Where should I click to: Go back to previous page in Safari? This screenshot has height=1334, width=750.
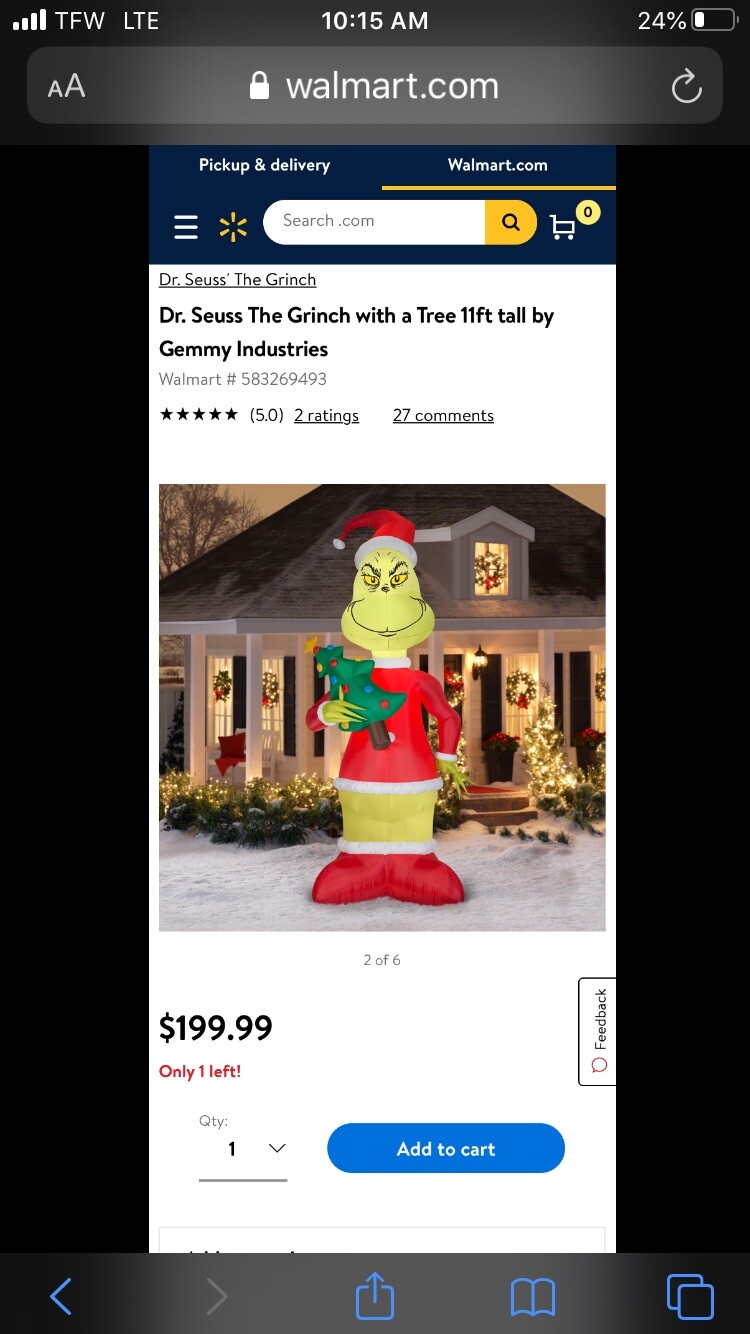[x=61, y=1297]
